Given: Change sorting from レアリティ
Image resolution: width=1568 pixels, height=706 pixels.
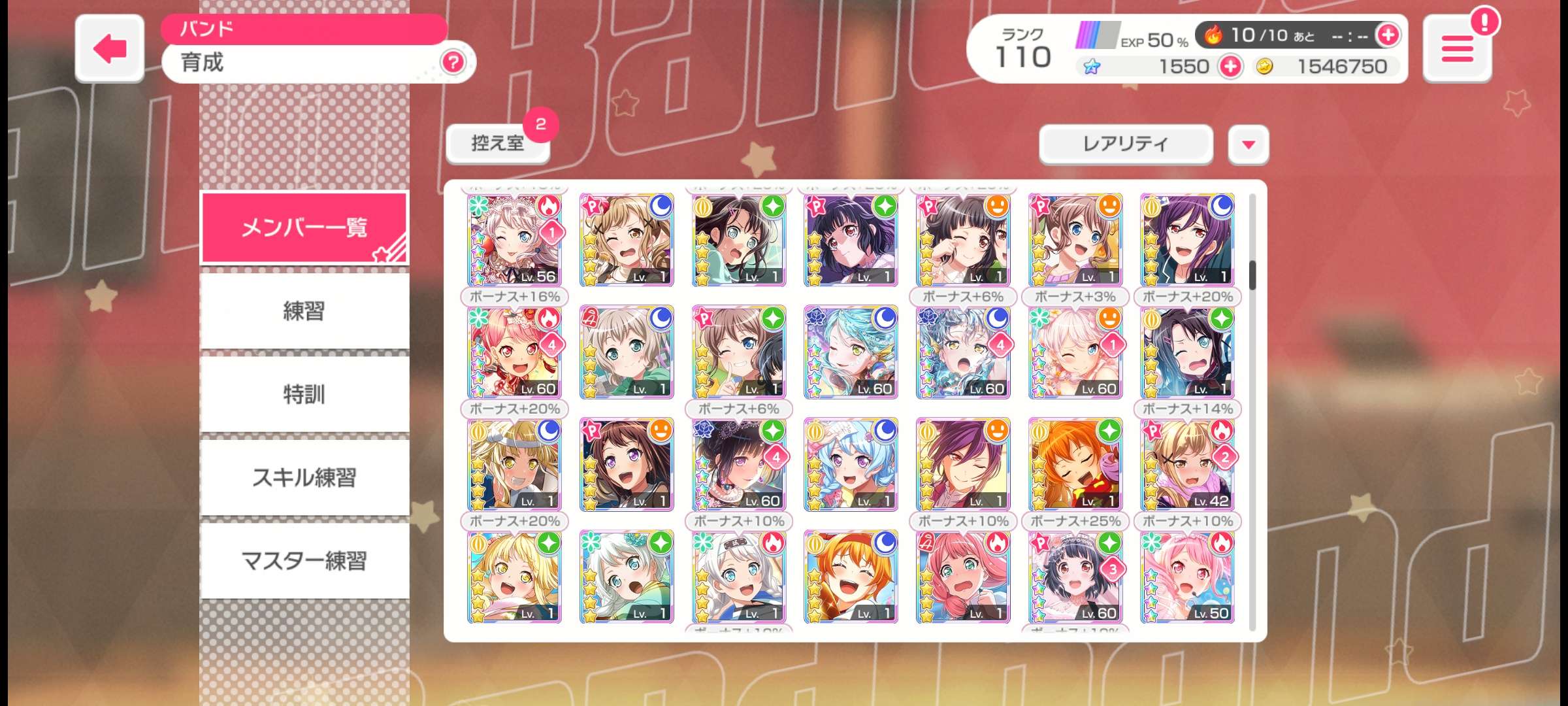Looking at the screenshot, I should [1126, 144].
